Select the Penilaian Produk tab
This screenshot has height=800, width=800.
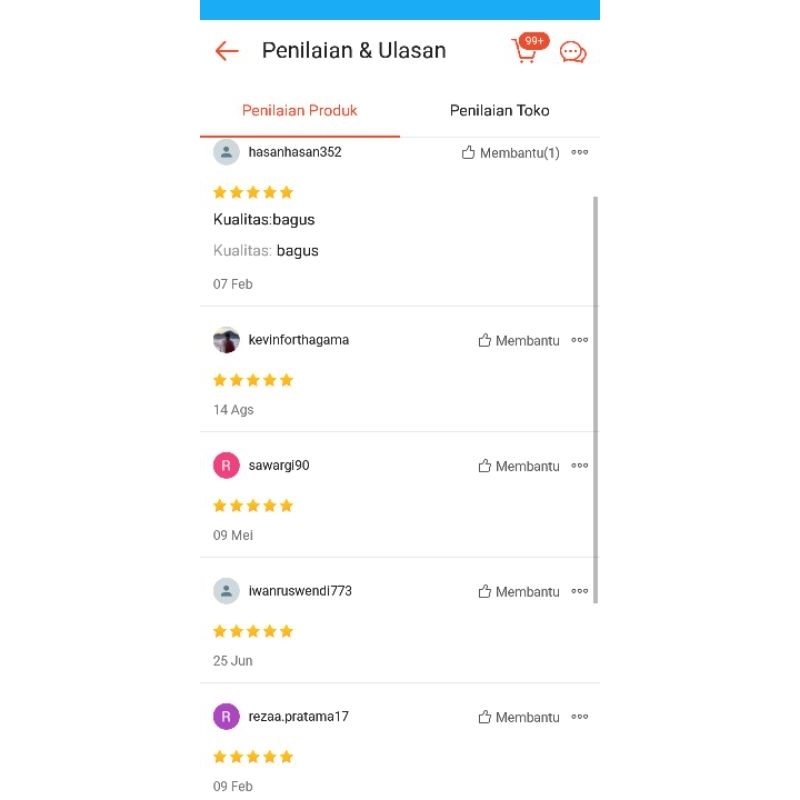click(300, 111)
